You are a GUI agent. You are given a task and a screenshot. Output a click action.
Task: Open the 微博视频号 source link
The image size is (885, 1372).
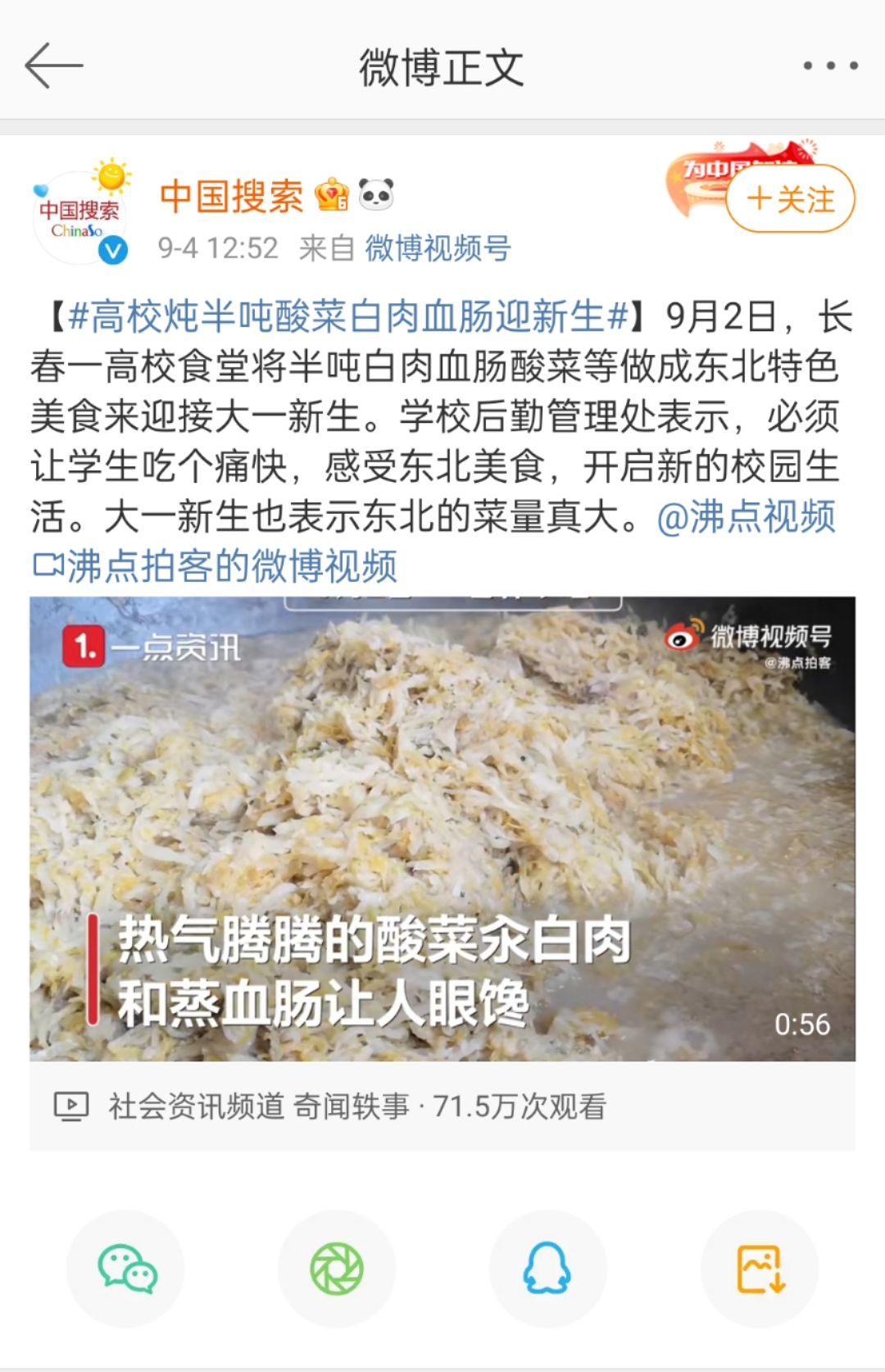[x=438, y=248]
